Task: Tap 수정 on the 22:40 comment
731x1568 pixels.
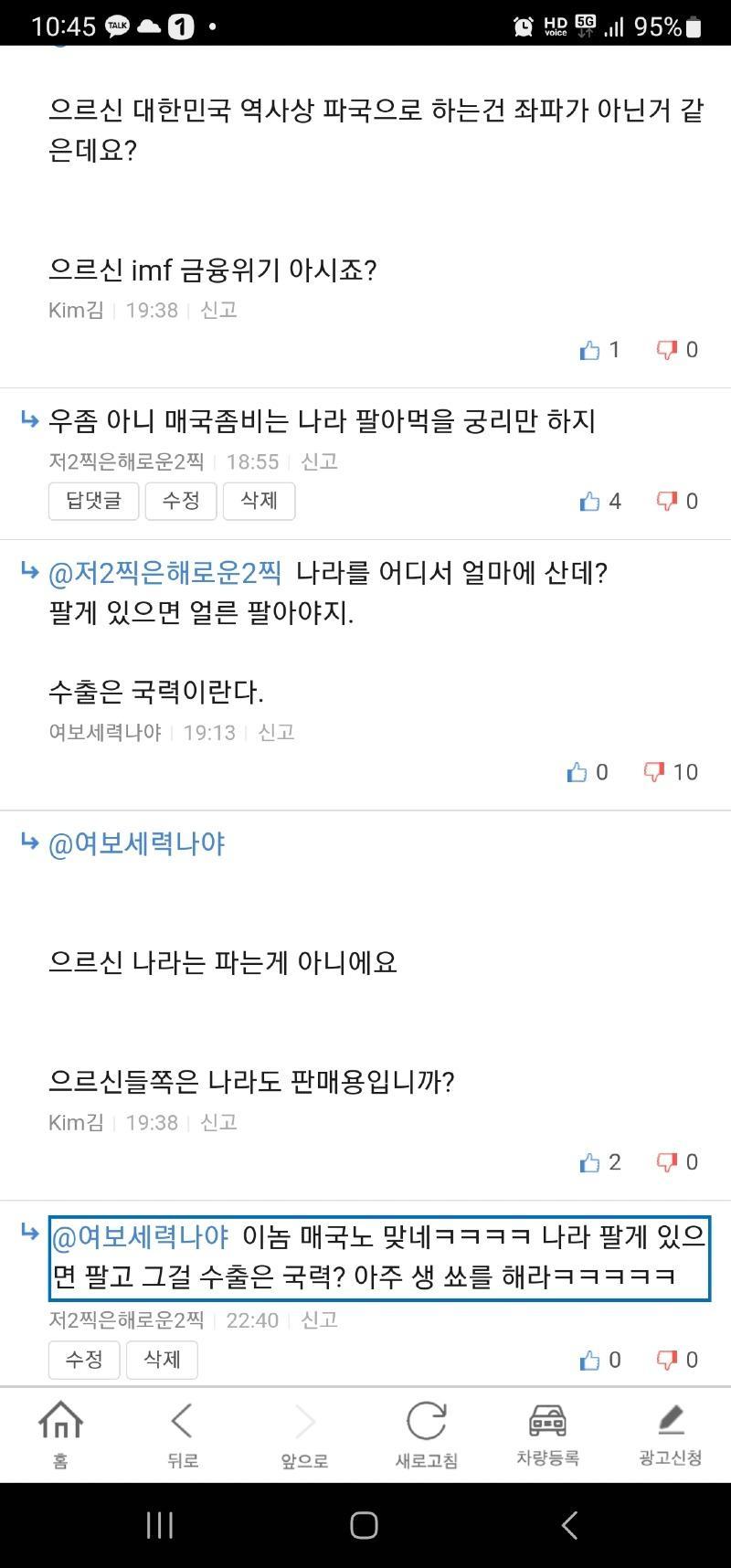Action: (83, 1360)
